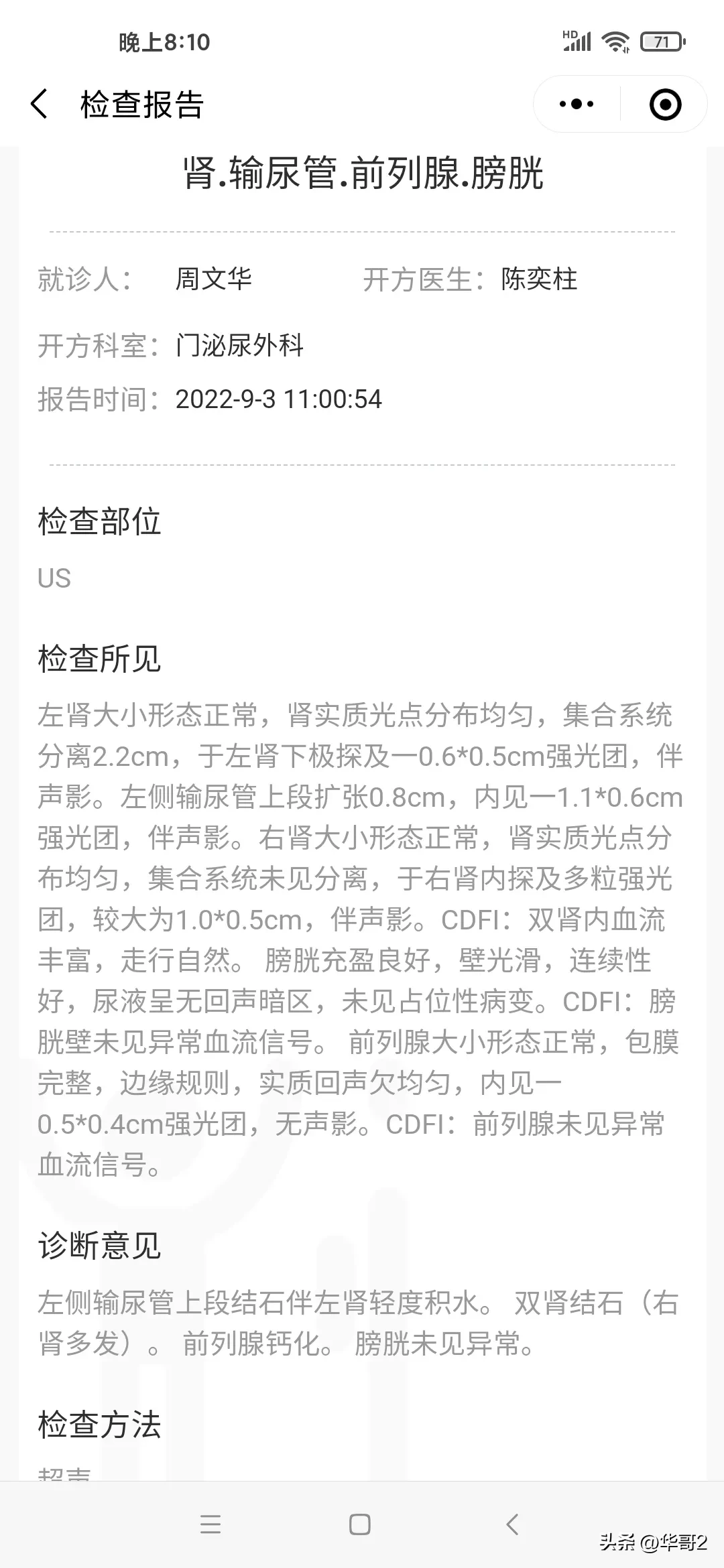Open the mini program three-dot menu
Image resolution: width=724 pixels, height=1568 pixels.
[x=577, y=105]
